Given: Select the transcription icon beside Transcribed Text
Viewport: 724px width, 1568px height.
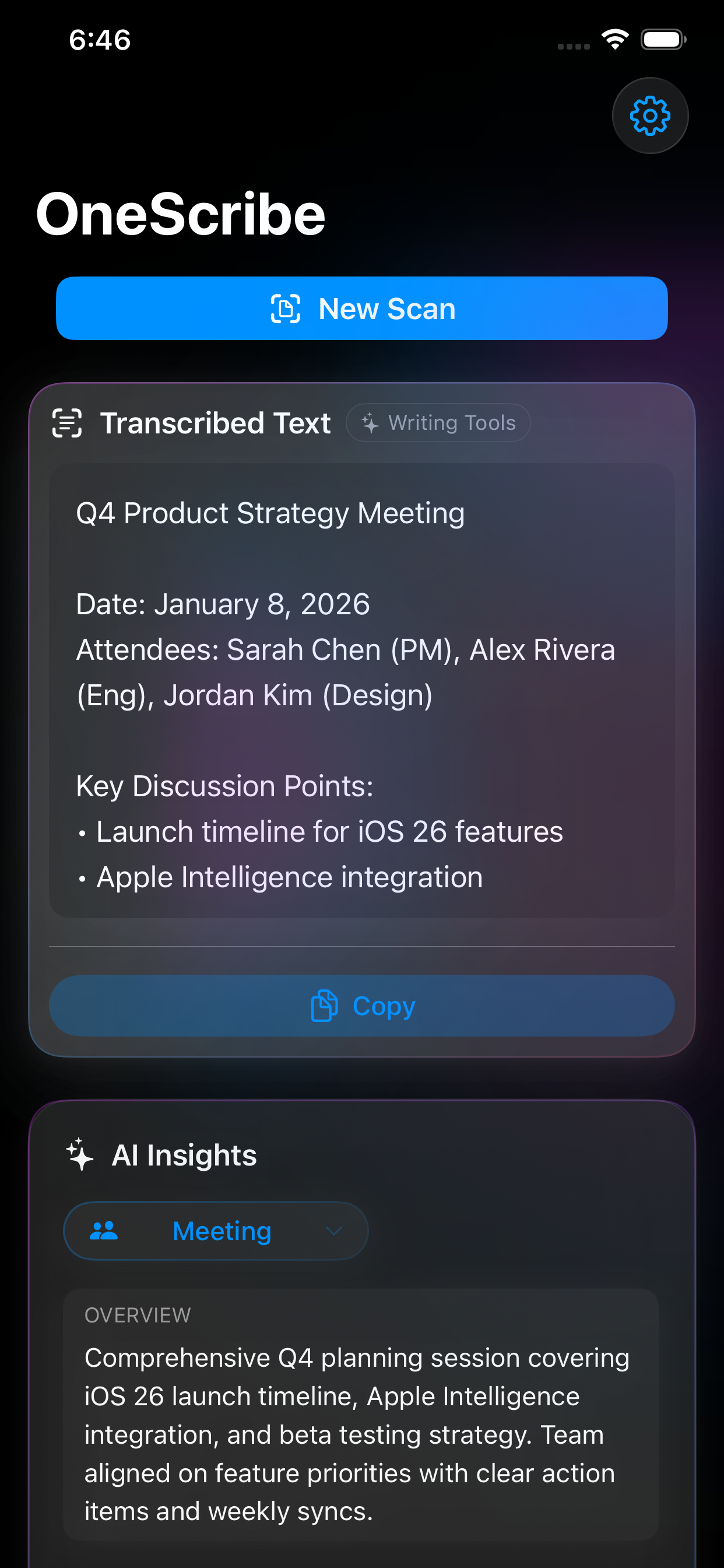Looking at the screenshot, I should [x=67, y=422].
